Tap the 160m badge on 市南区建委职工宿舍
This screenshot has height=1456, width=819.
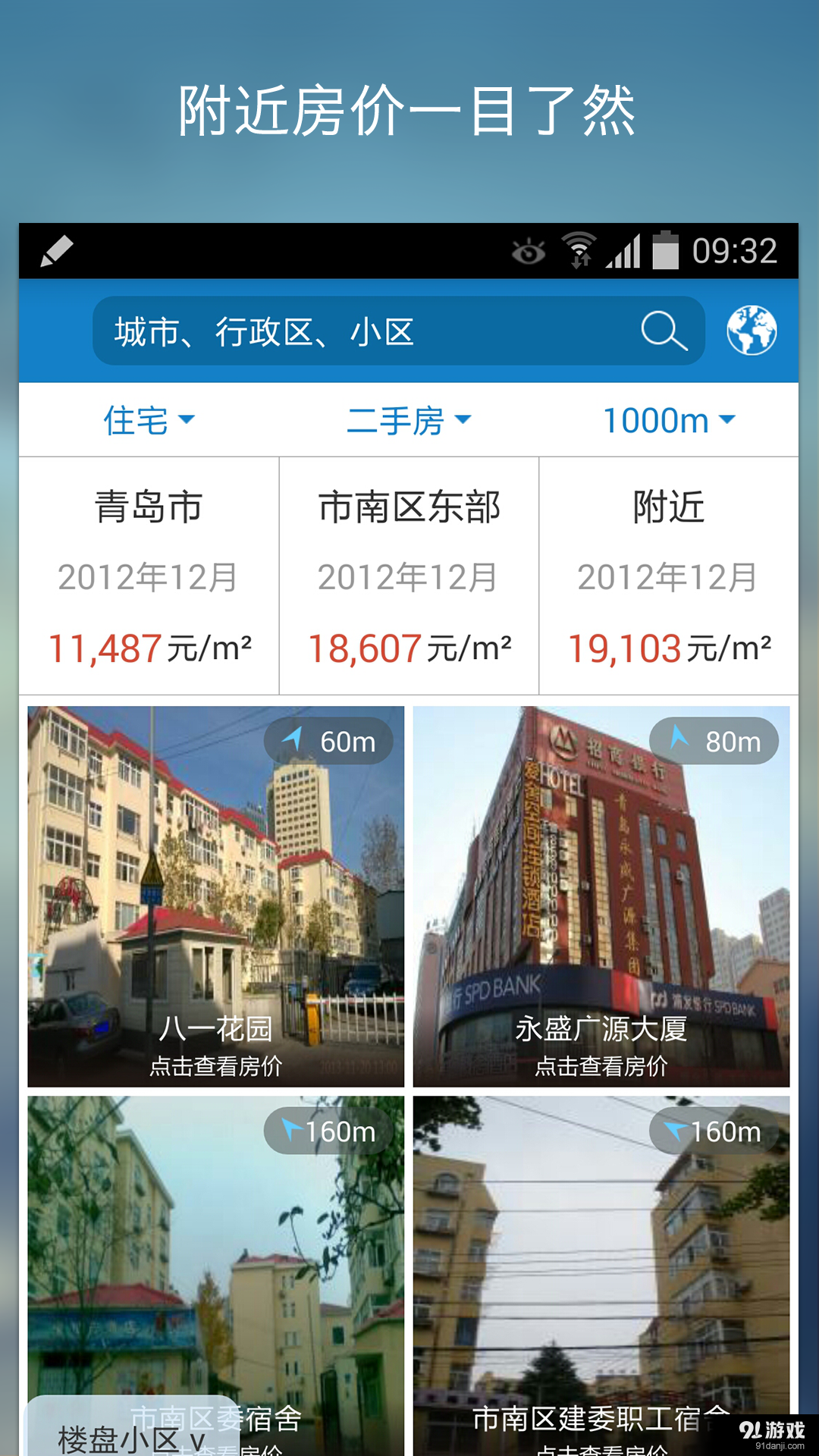pos(712,1131)
